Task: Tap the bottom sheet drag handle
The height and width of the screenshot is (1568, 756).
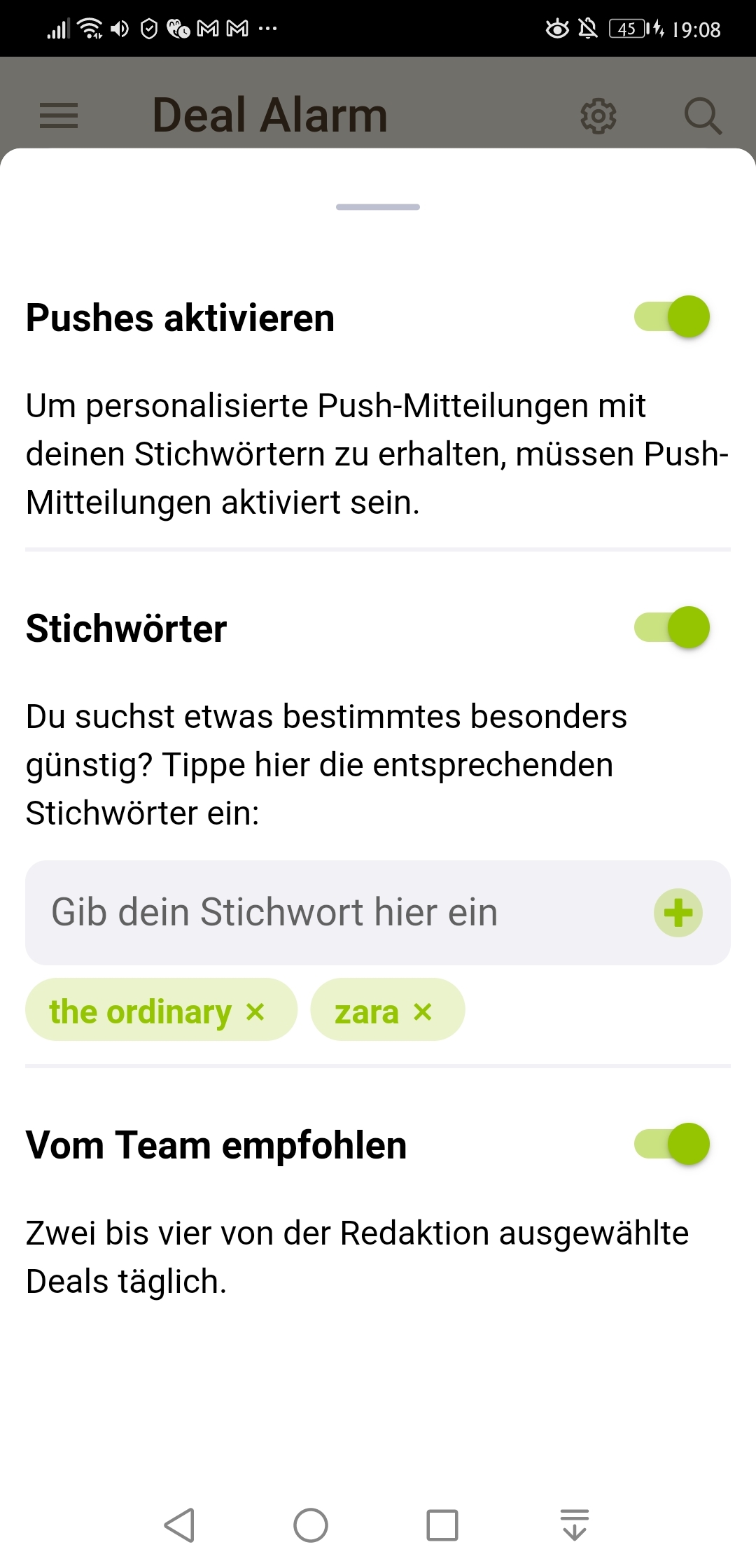Action: 378,207
